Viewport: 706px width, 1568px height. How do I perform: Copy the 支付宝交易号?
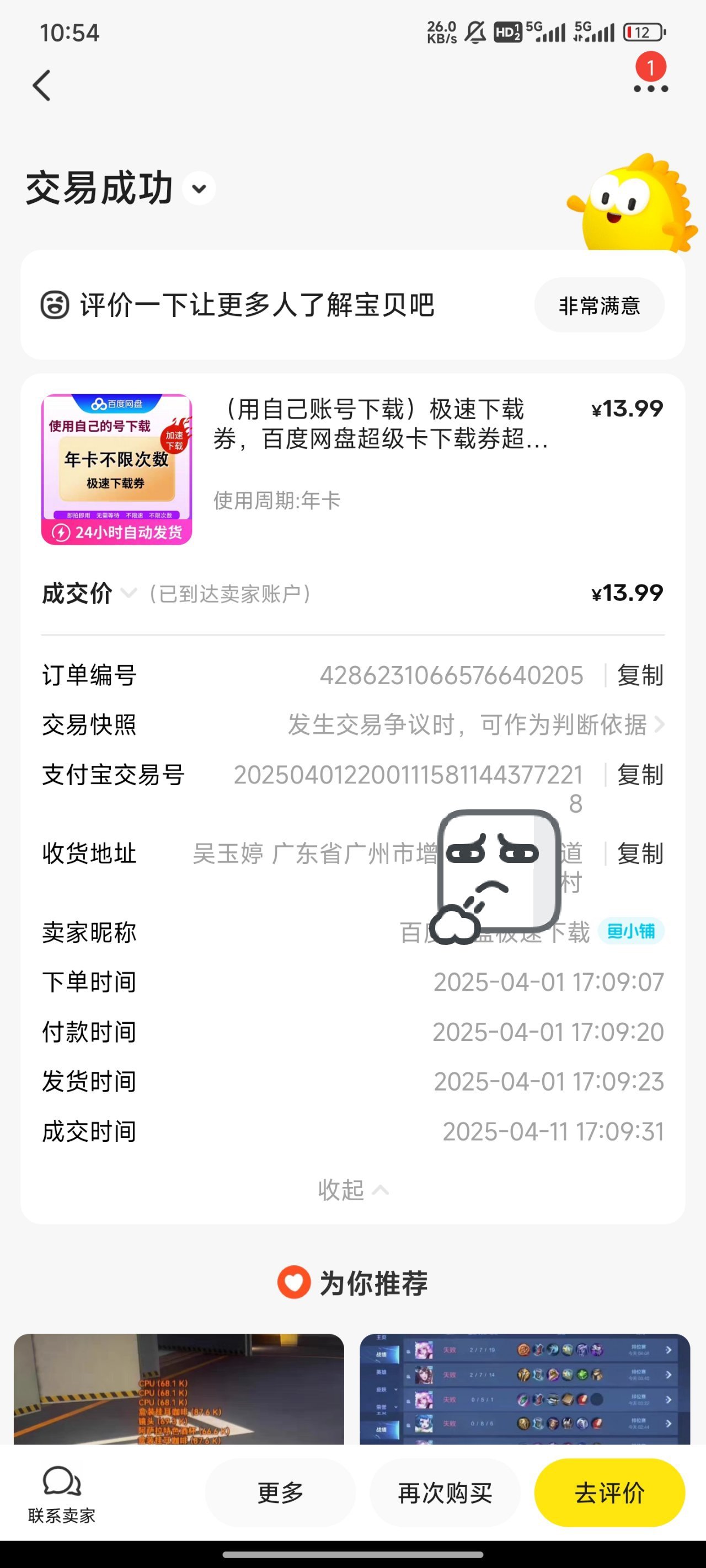click(x=639, y=774)
